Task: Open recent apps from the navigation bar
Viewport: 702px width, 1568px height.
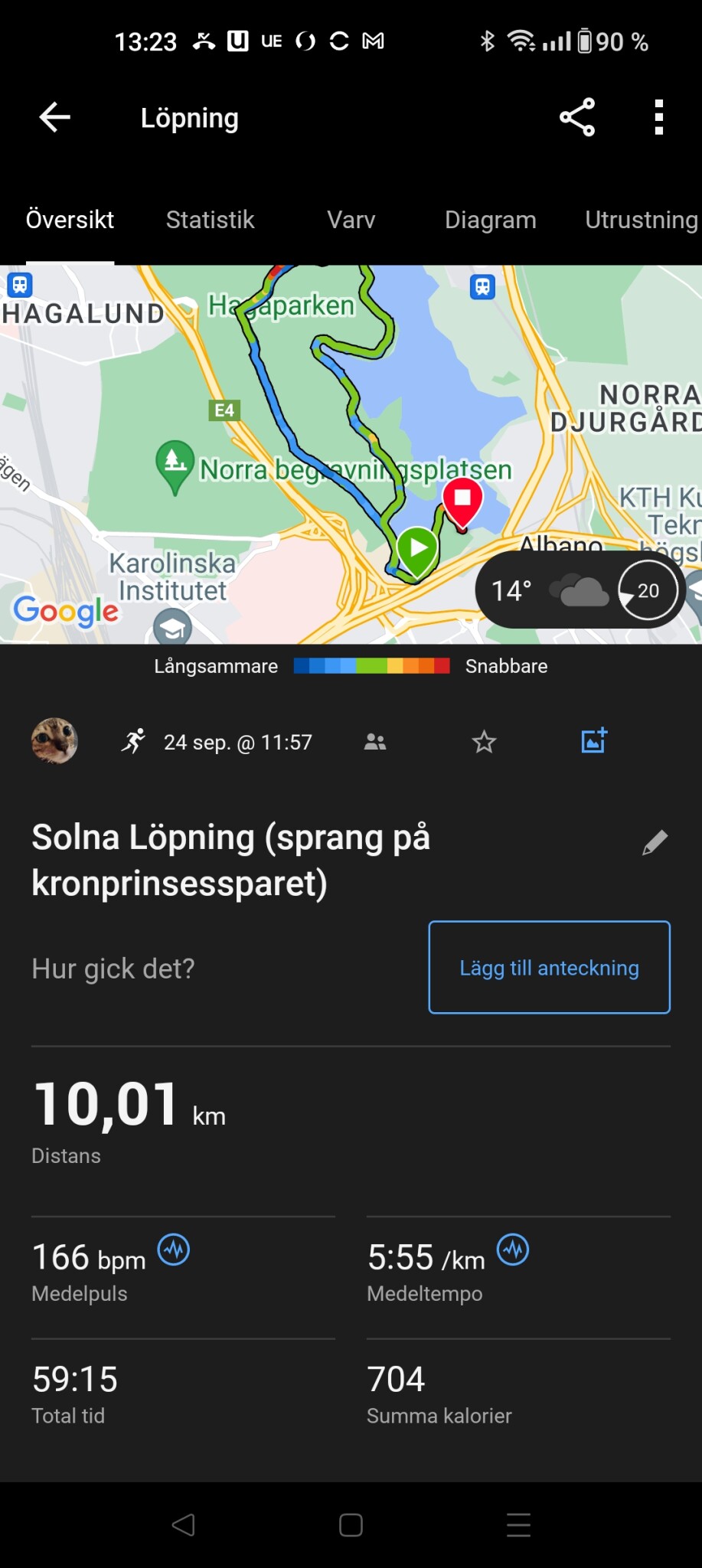Action: [x=518, y=1525]
